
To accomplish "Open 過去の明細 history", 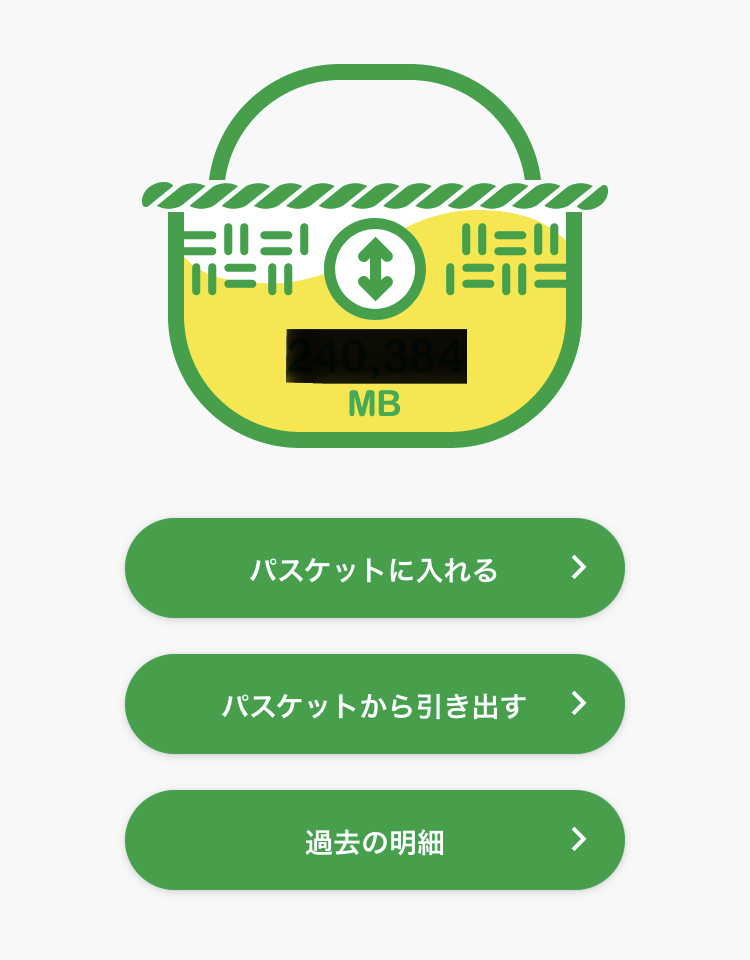I will [x=375, y=839].
